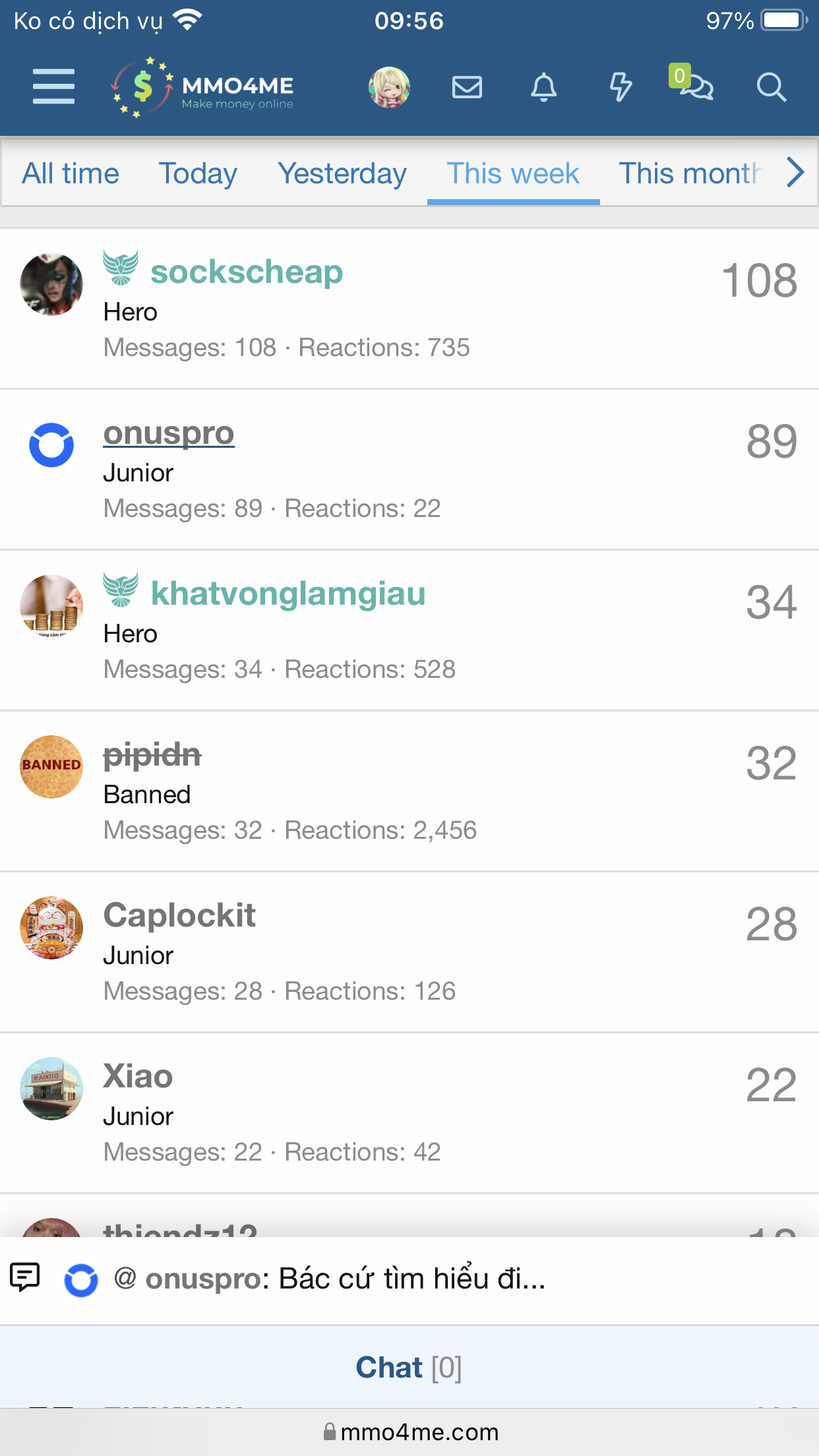Switch to the Today tab
819x1456 pixels.
[x=198, y=173]
